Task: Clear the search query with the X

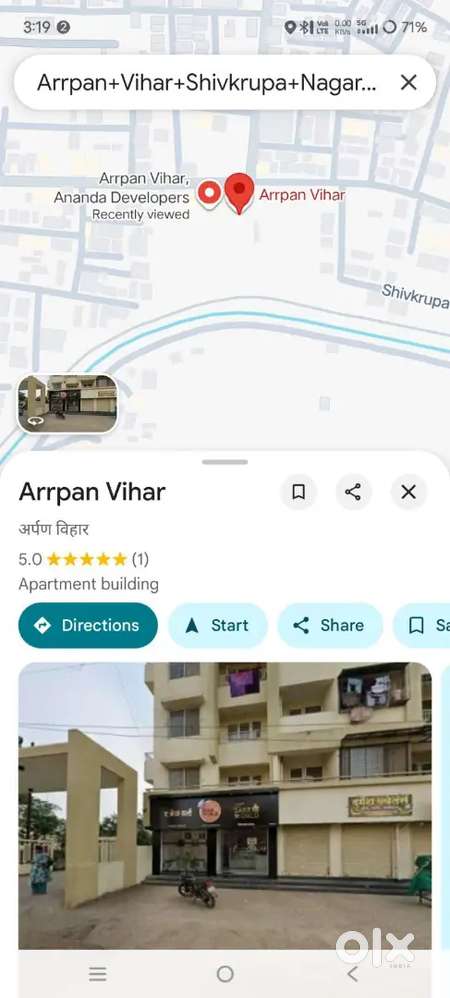Action: point(408,83)
